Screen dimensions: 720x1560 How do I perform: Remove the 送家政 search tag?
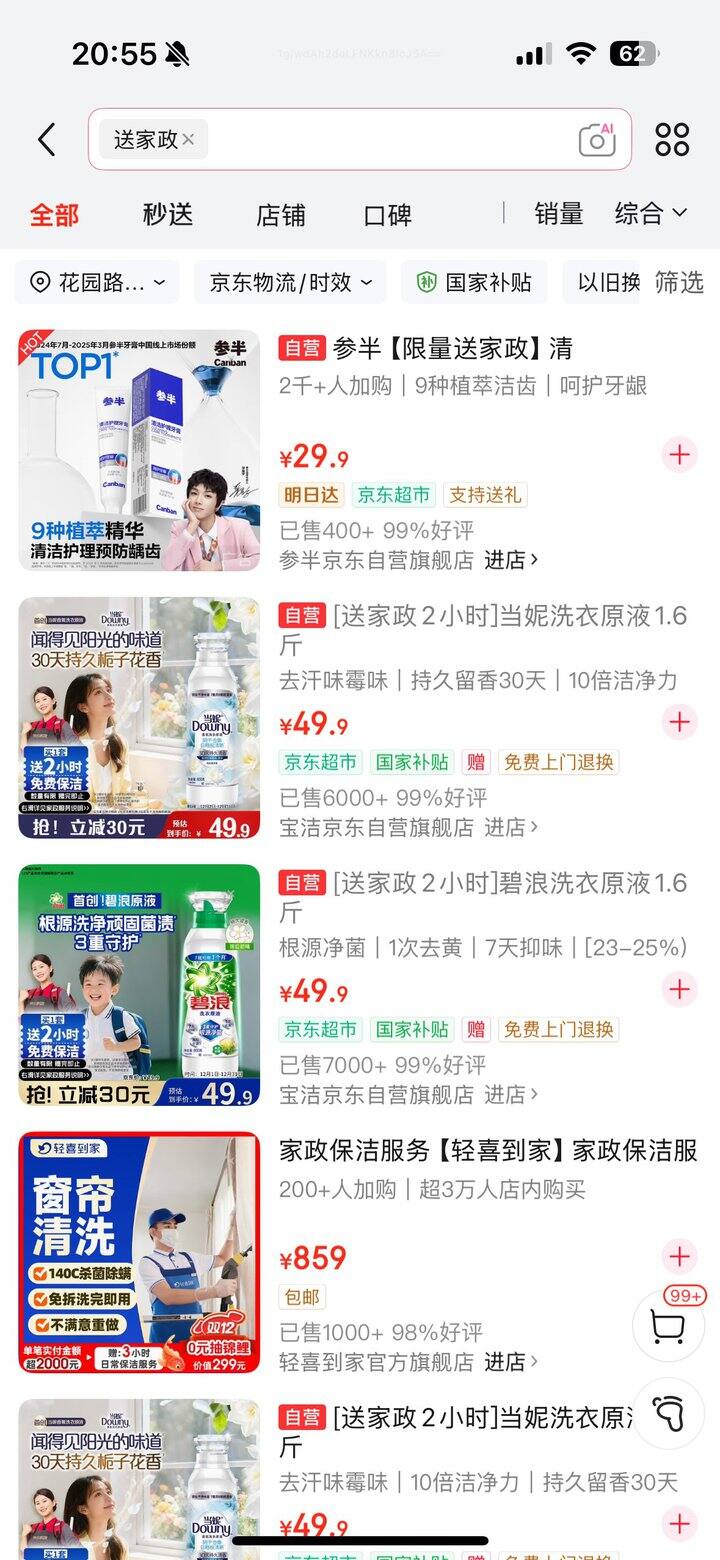tap(188, 140)
